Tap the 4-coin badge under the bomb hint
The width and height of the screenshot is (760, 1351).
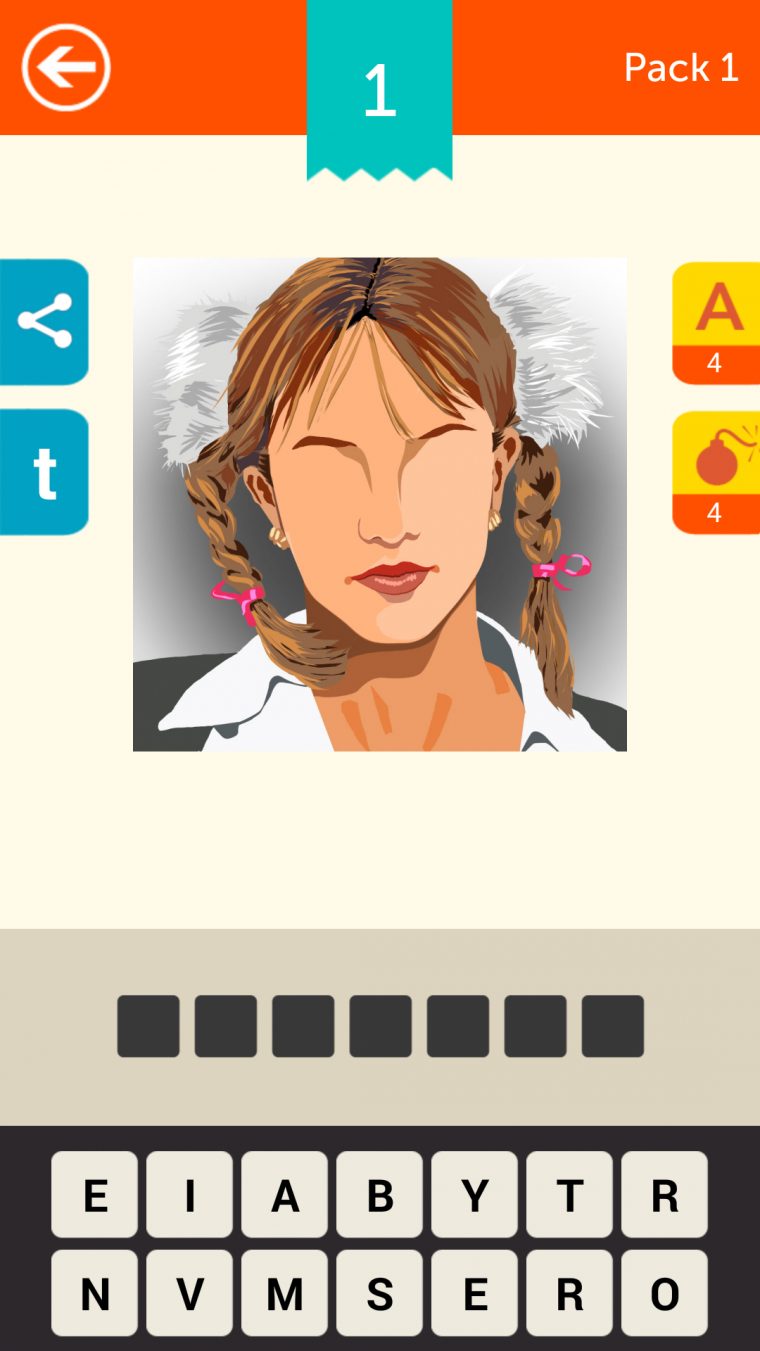tap(716, 513)
